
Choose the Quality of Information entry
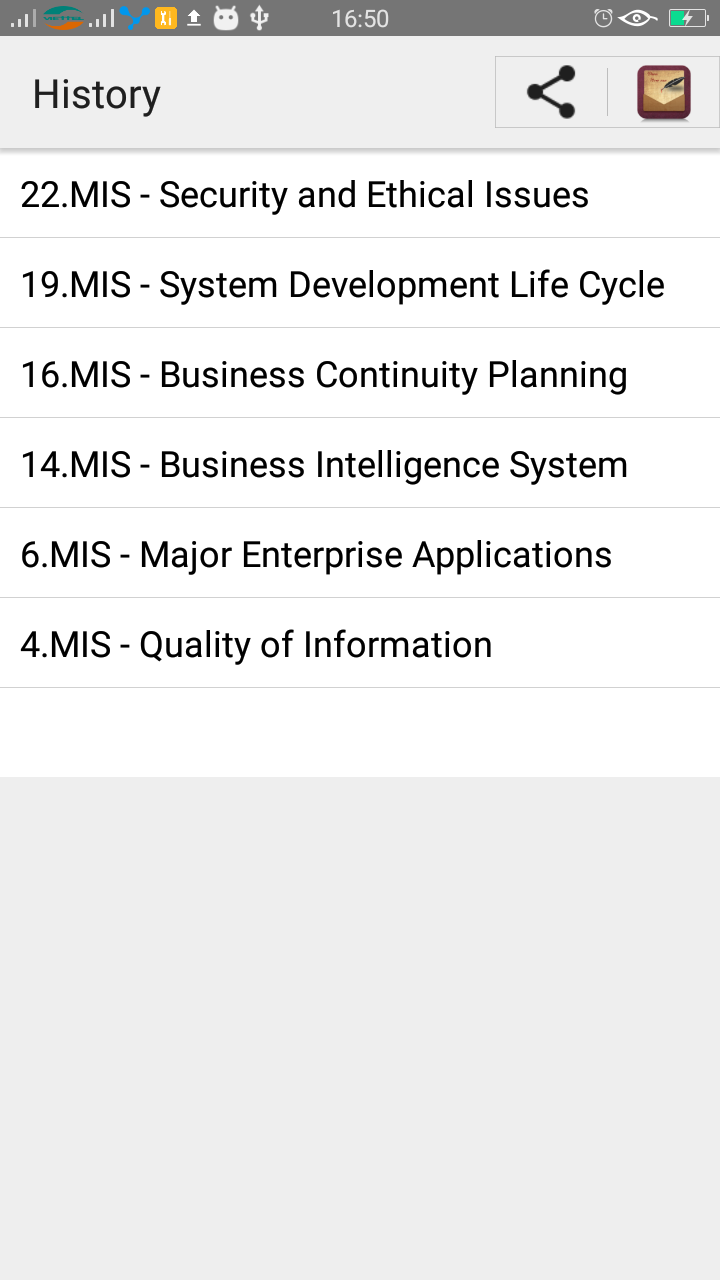click(256, 644)
